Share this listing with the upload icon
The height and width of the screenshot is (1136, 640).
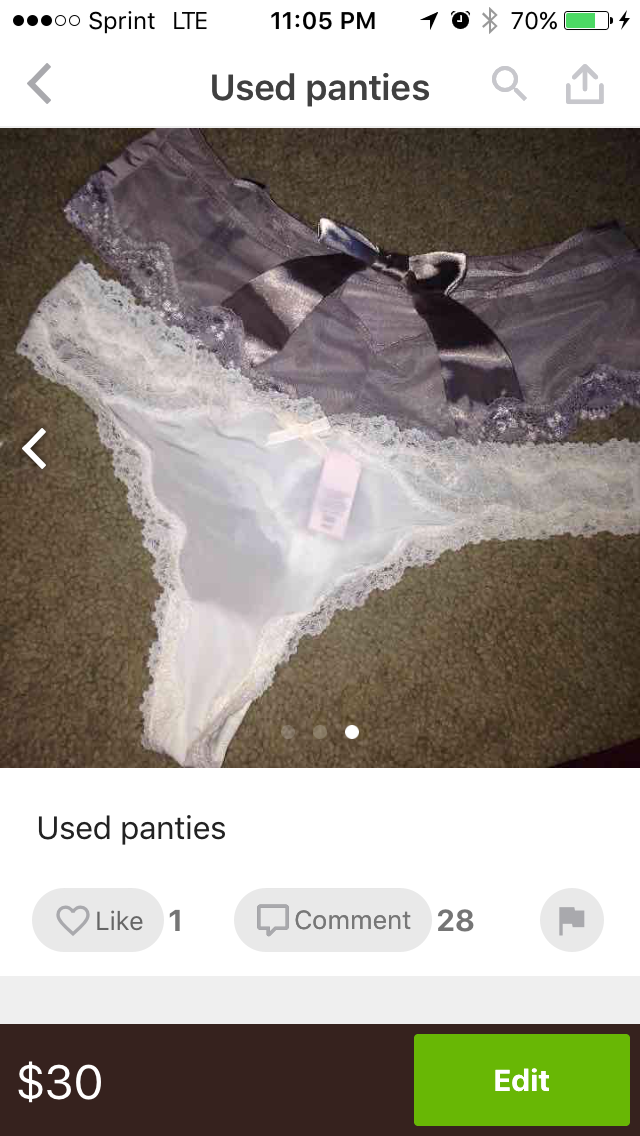point(585,86)
